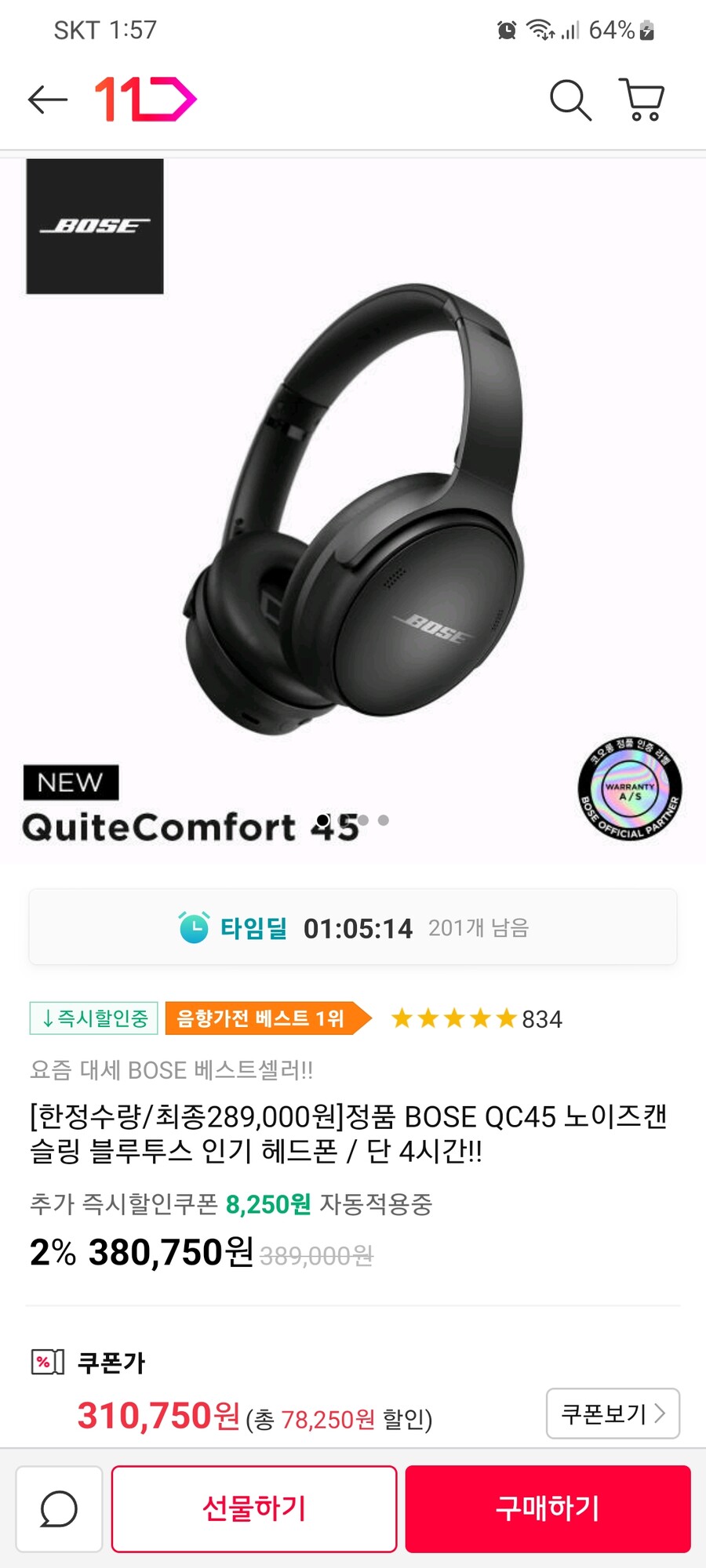The width and height of the screenshot is (706, 1568).
Task: Tap the timer clock icon on 타임딜 banner
Action: coord(193,927)
